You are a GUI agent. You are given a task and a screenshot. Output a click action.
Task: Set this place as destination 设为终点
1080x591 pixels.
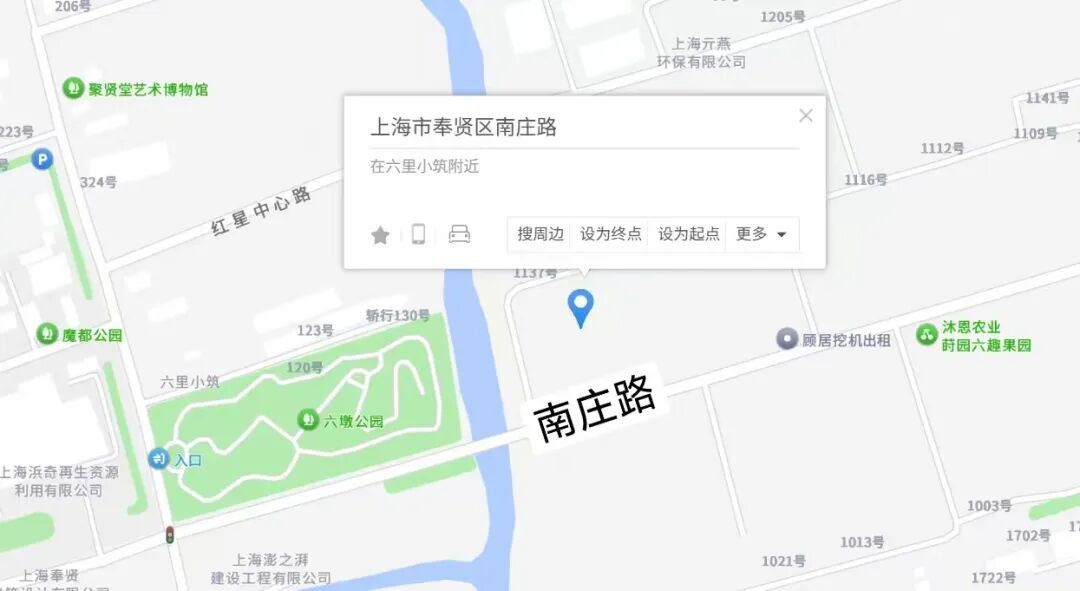pos(611,234)
